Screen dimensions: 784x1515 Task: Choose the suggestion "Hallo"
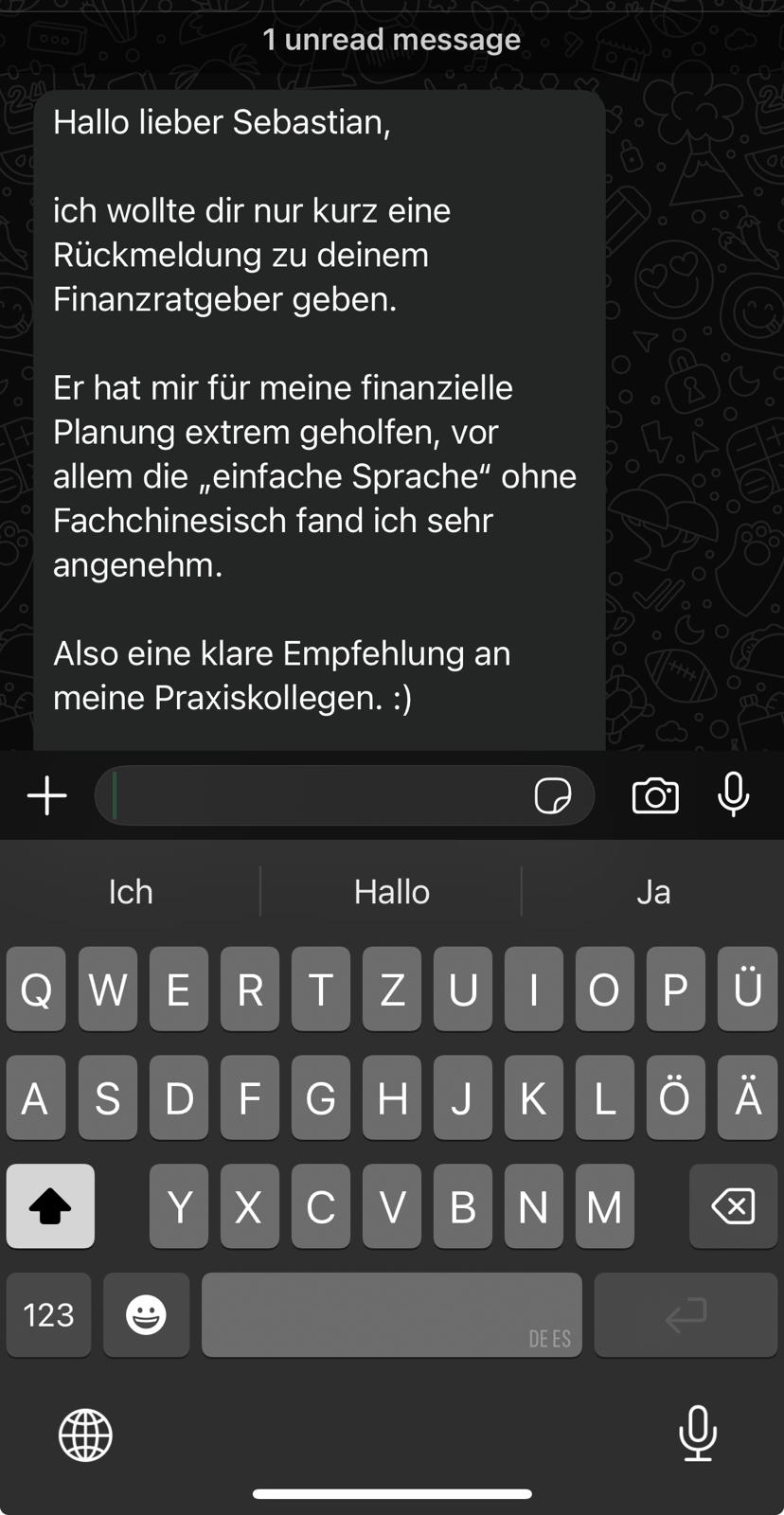click(x=392, y=892)
